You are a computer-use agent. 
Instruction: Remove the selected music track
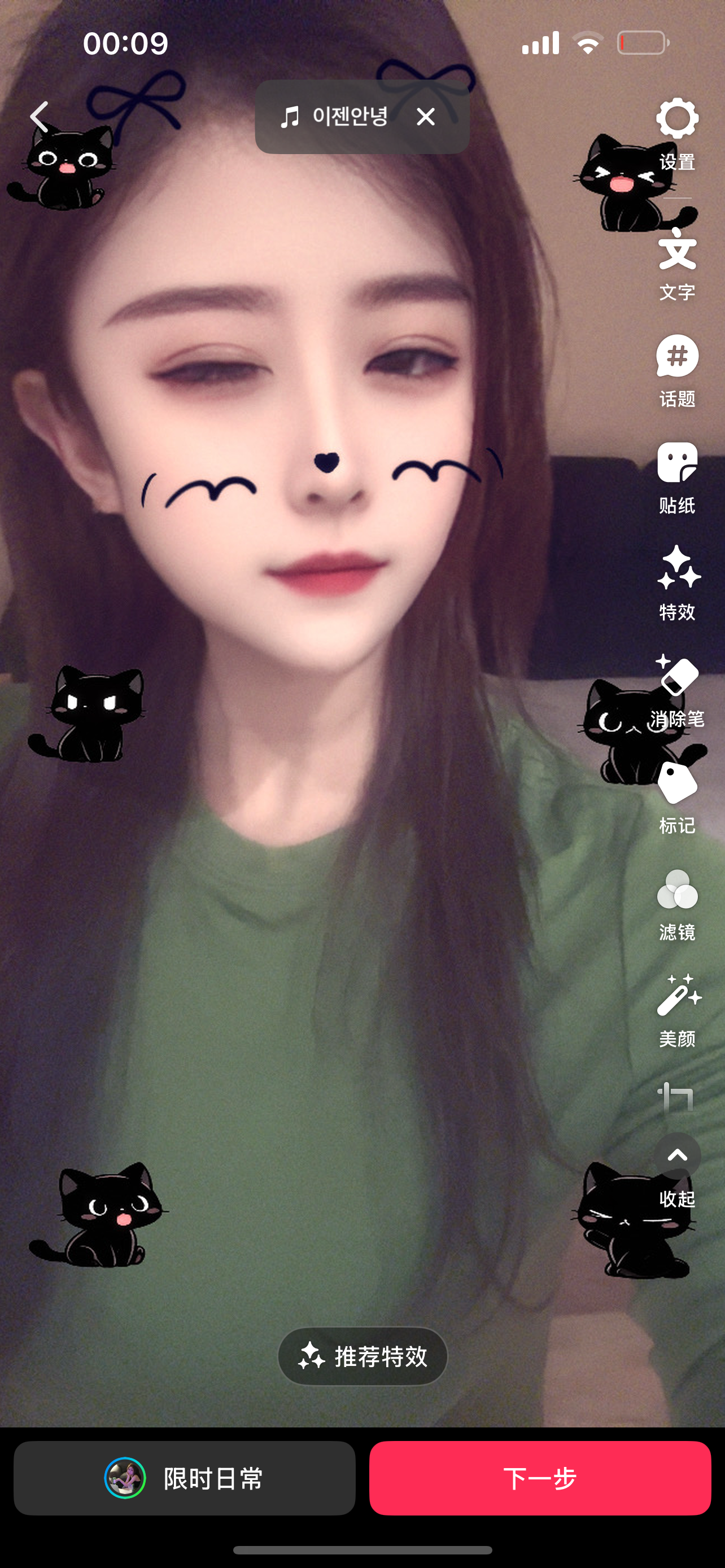426,116
